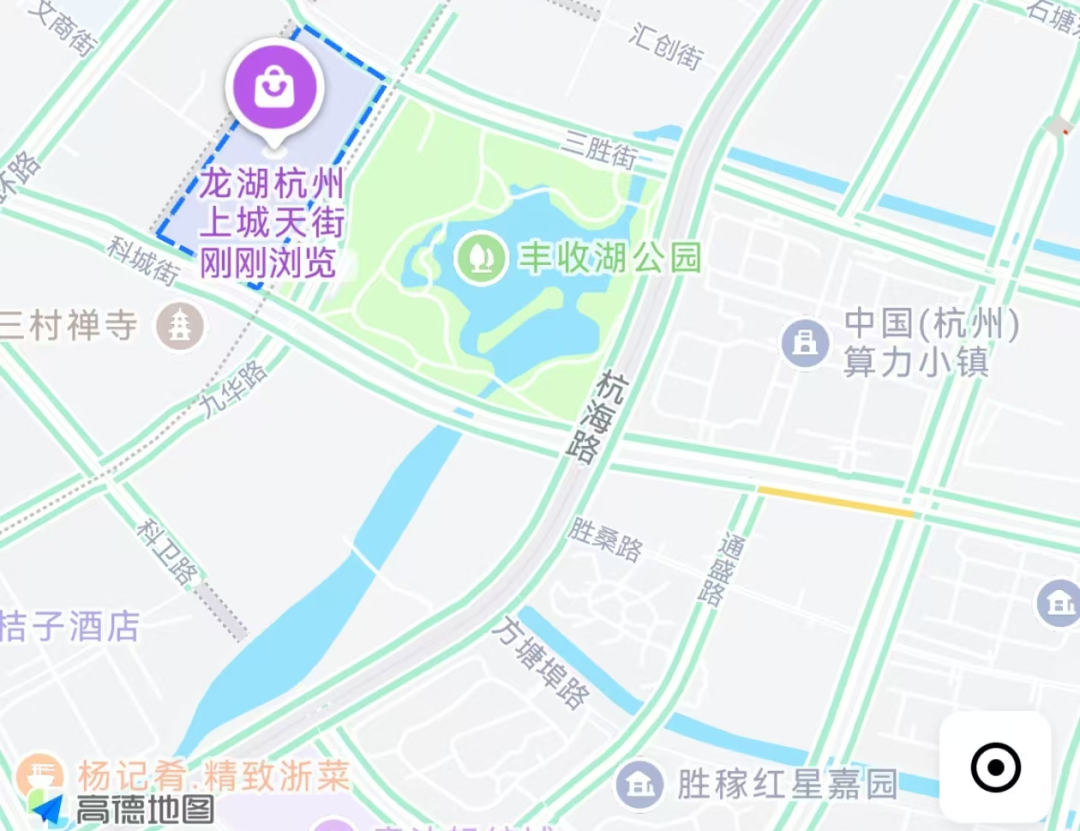The height and width of the screenshot is (831, 1080).
Task: Tap the 中国(杭州)算力小镇 marker
Action: [805, 343]
